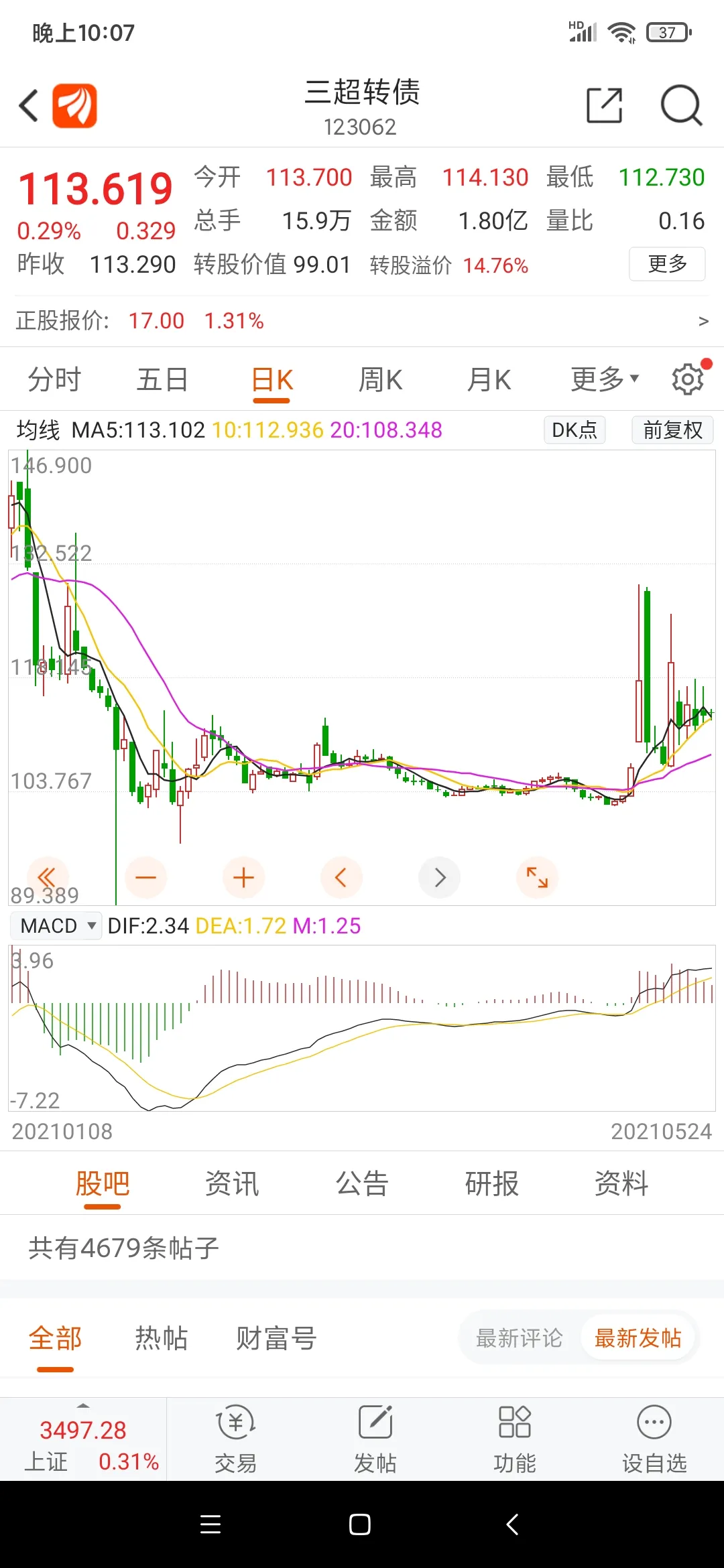724x1568 pixels.
Task: Zoom out the K-line chart with minus button
Action: pyautogui.click(x=145, y=877)
